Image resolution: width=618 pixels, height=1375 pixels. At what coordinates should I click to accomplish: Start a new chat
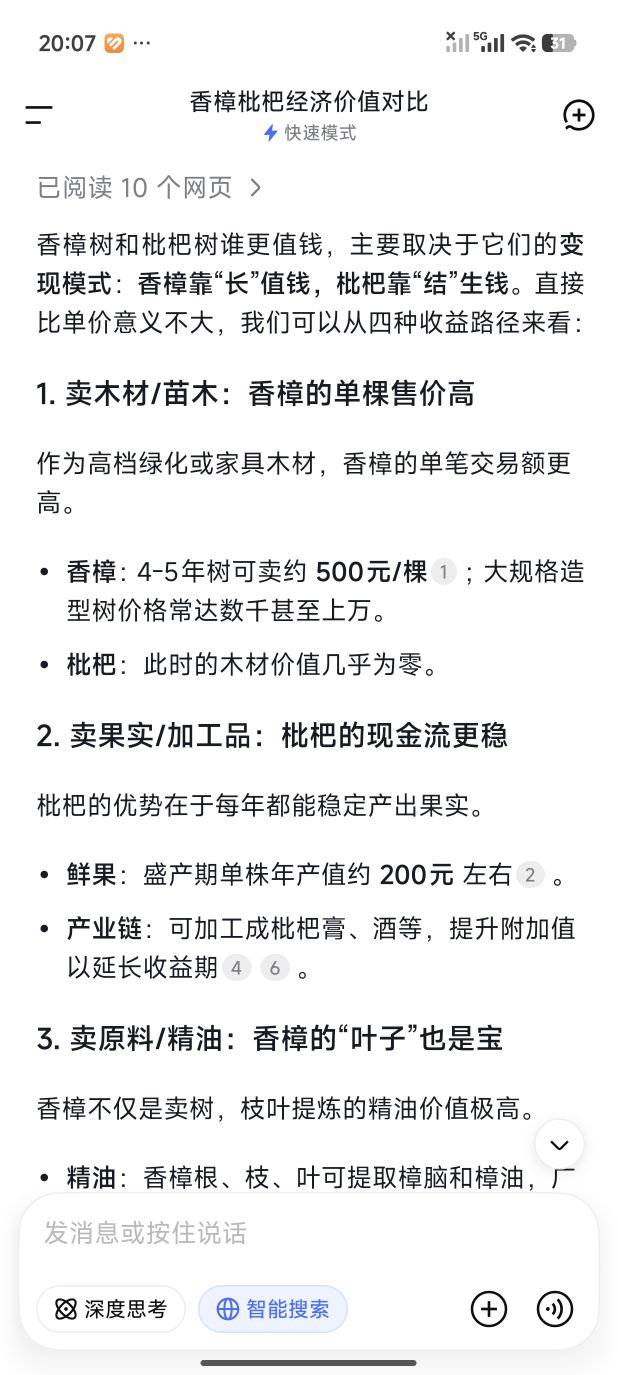(x=578, y=115)
